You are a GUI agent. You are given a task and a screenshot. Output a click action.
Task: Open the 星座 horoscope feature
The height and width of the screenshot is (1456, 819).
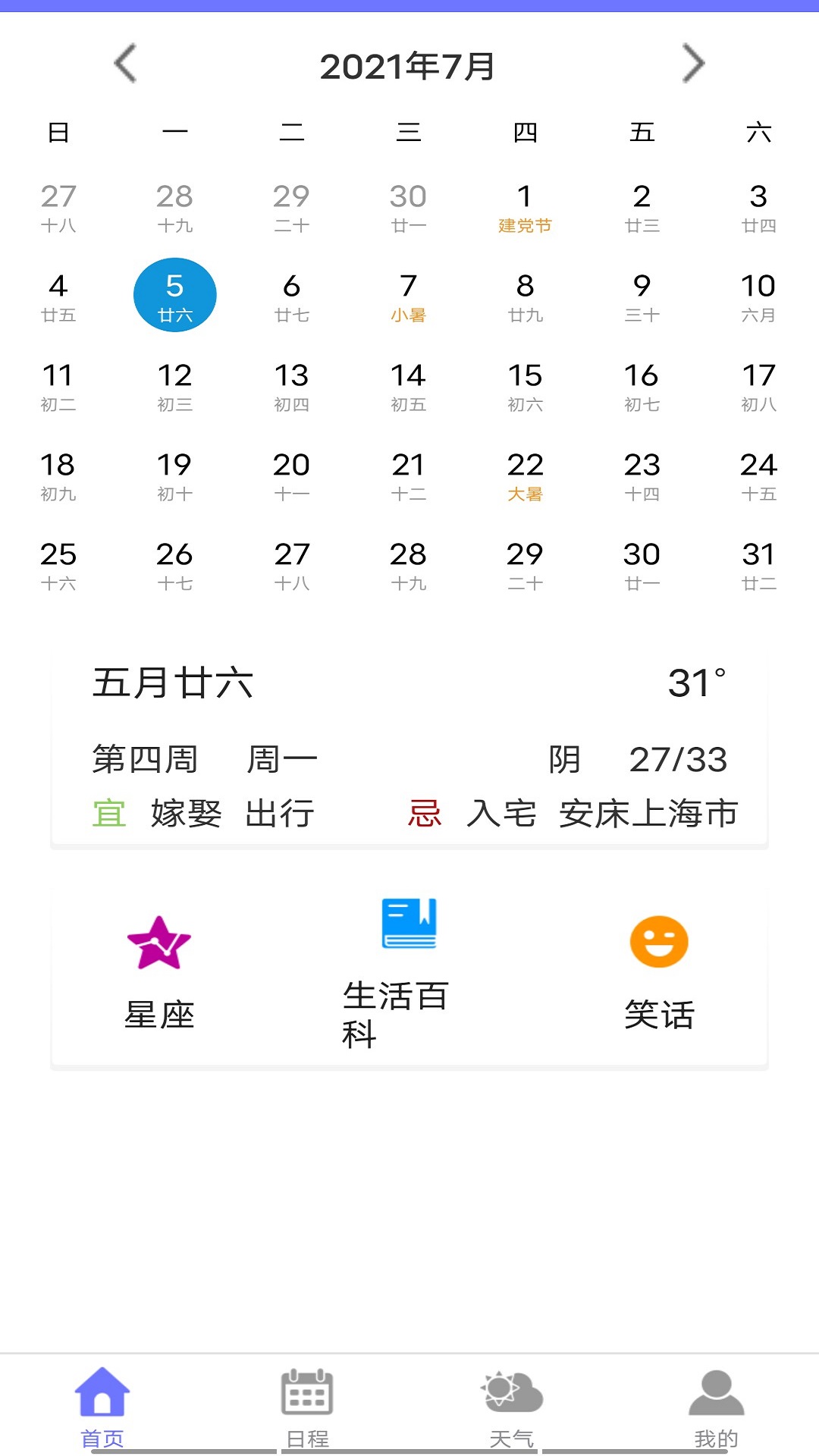pos(159,974)
